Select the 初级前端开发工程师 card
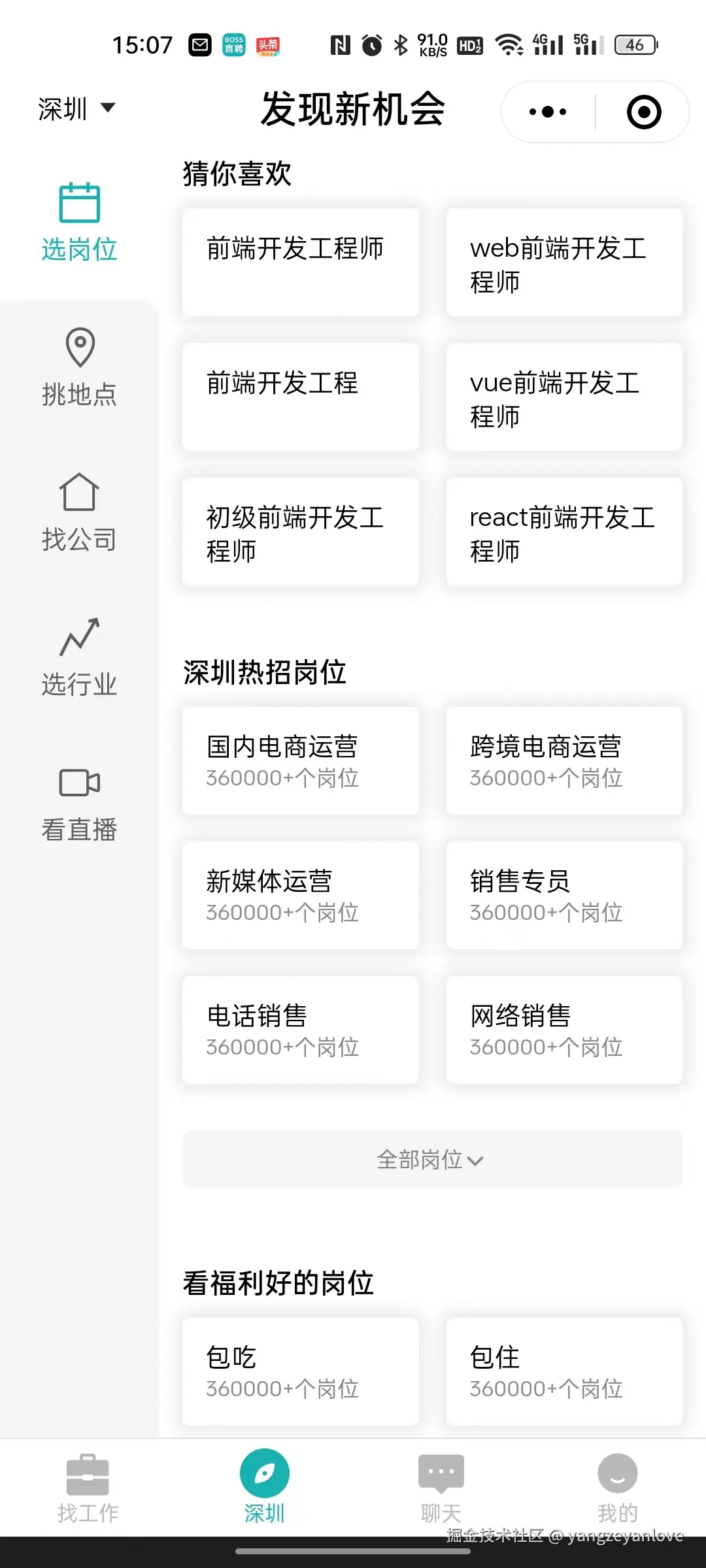 click(300, 532)
